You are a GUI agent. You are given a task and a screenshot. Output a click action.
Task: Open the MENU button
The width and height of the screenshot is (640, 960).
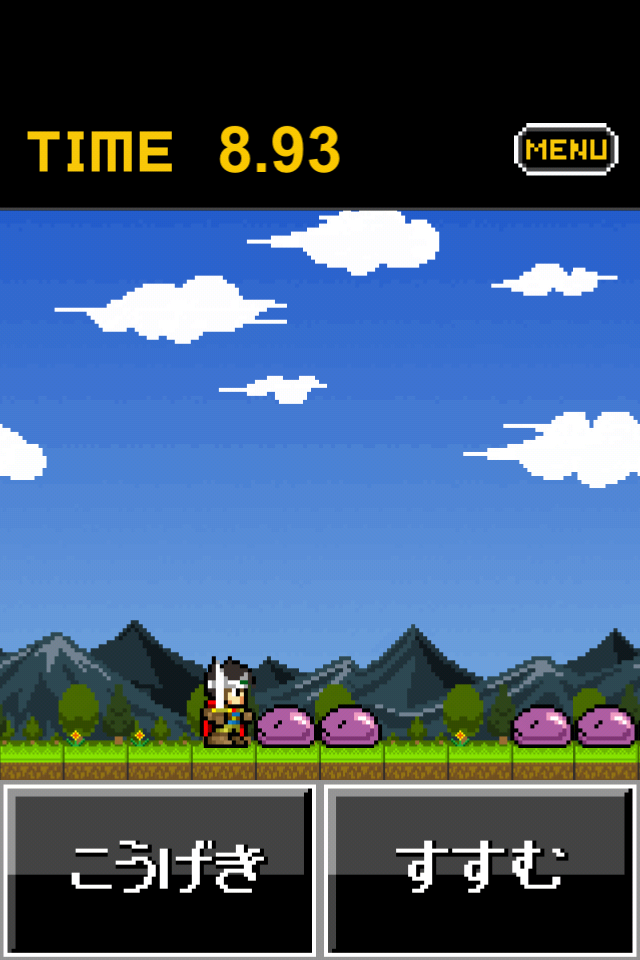pyautogui.click(x=566, y=150)
